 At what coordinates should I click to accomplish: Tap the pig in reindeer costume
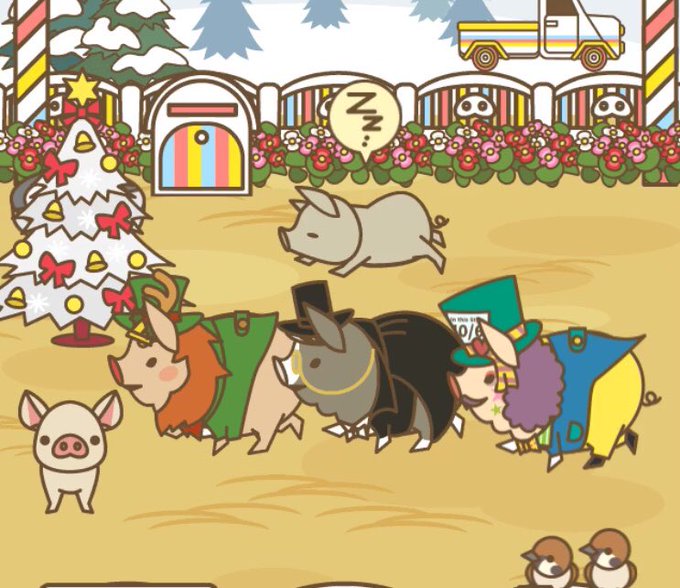click(x=204, y=366)
